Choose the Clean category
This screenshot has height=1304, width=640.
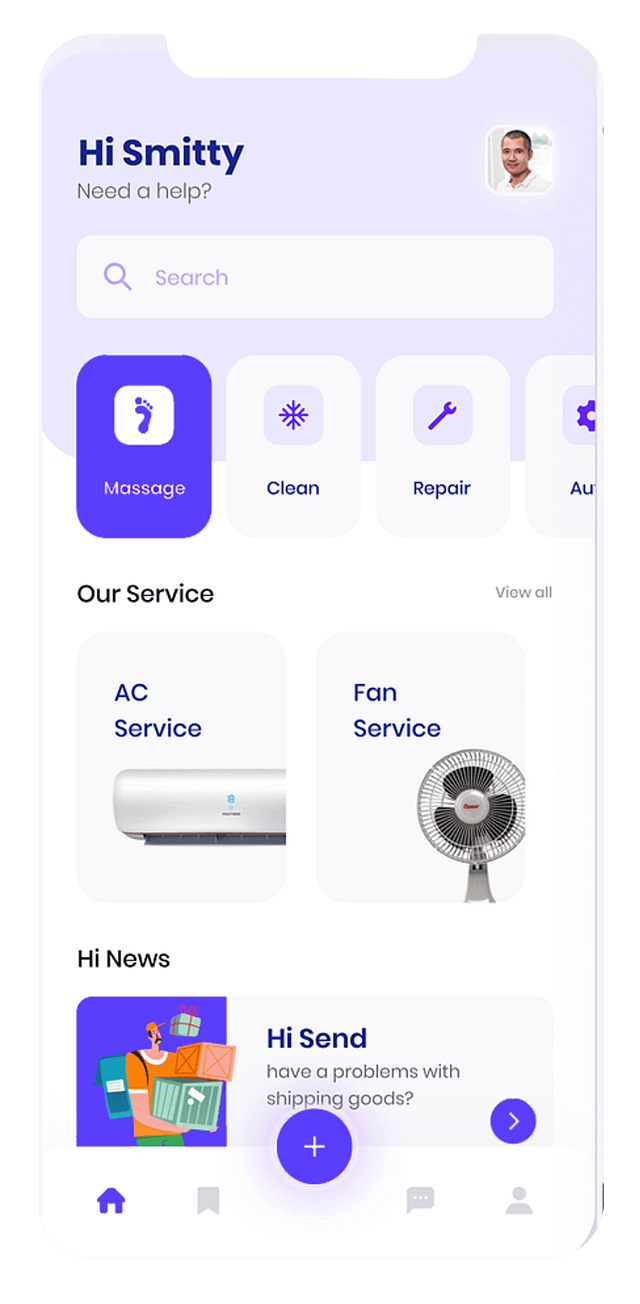tap(293, 446)
